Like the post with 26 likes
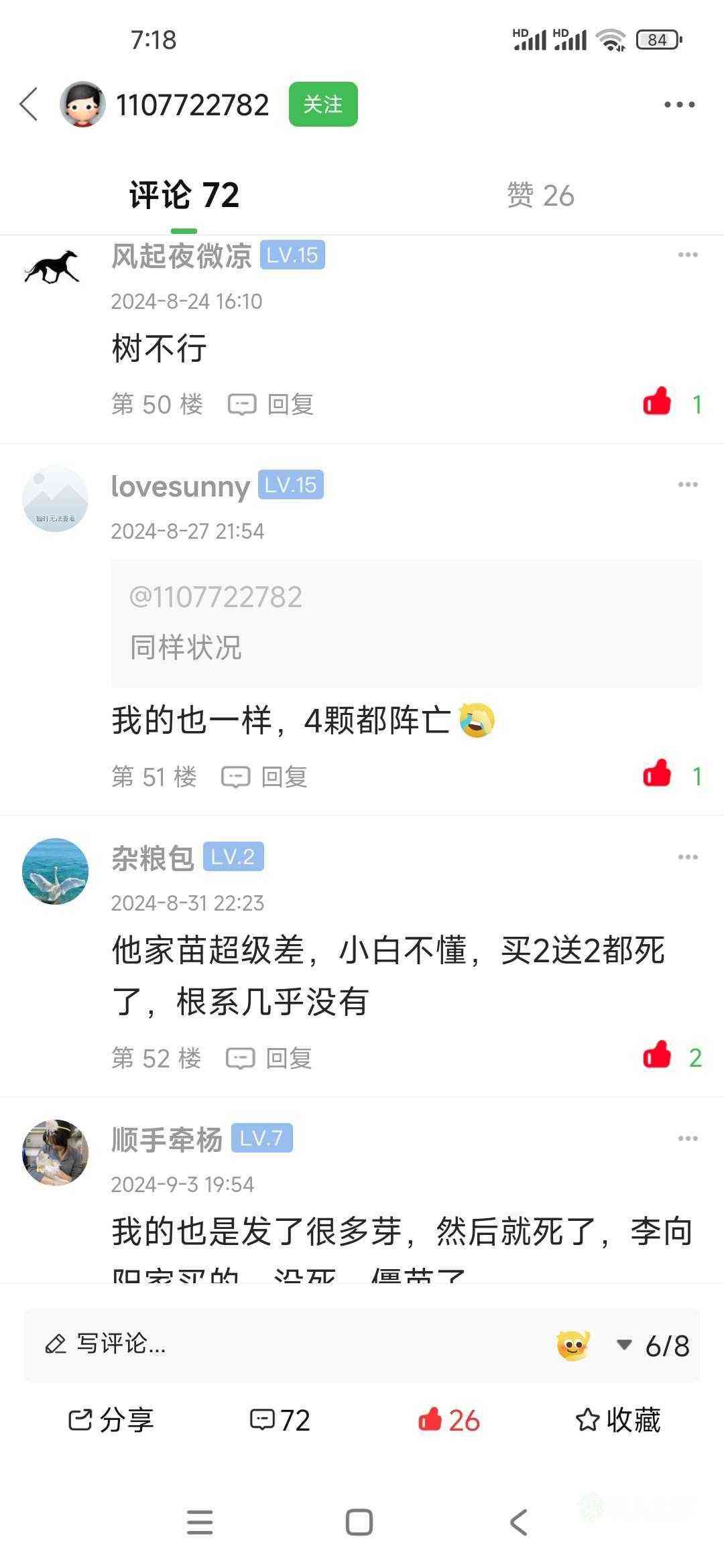 point(448,1421)
